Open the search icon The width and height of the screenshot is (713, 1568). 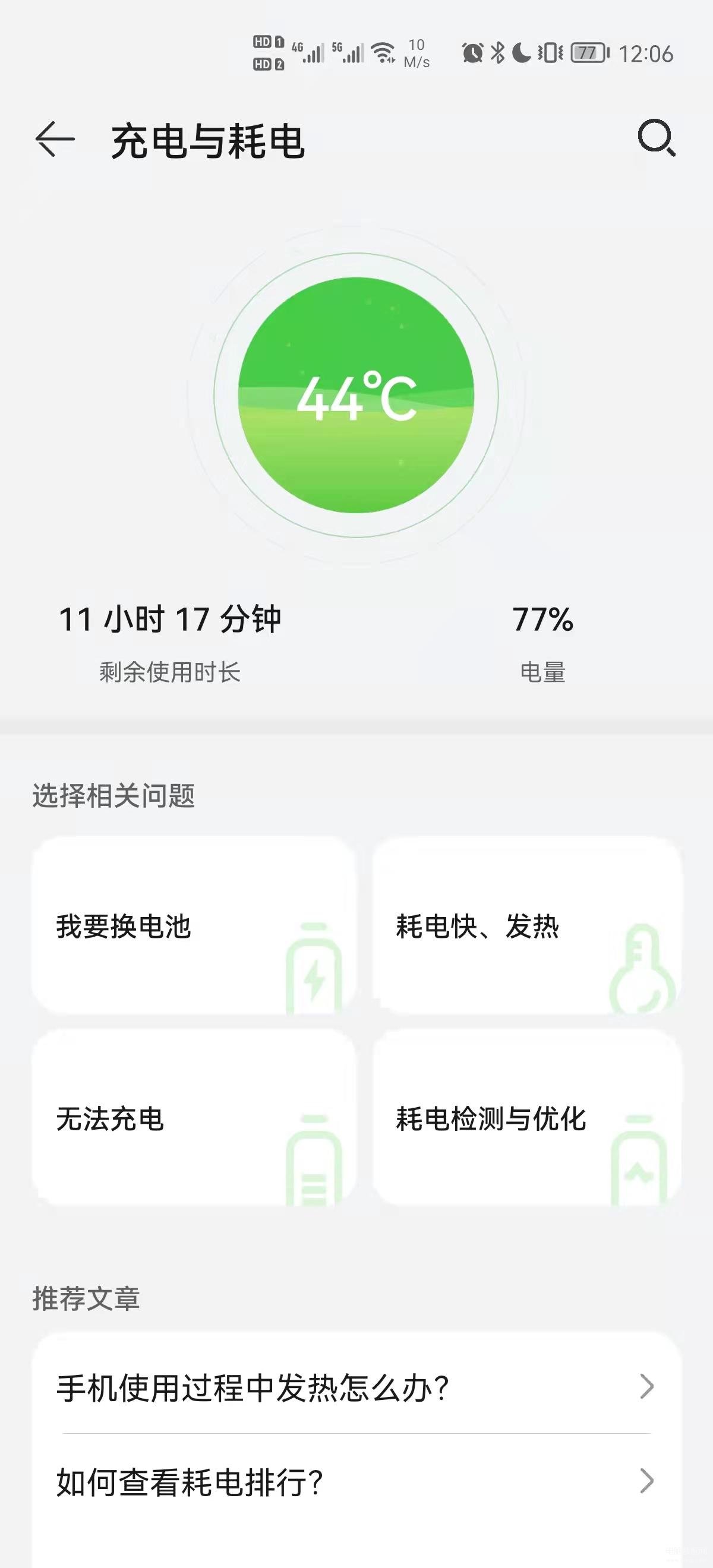coord(657,138)
